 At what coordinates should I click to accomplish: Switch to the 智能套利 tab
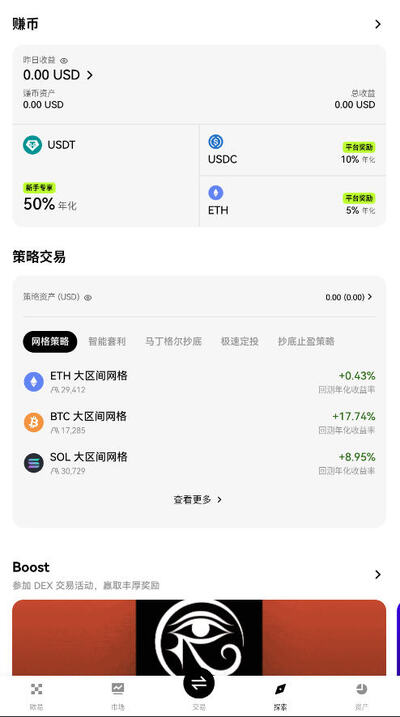click(x=107, y=342)
